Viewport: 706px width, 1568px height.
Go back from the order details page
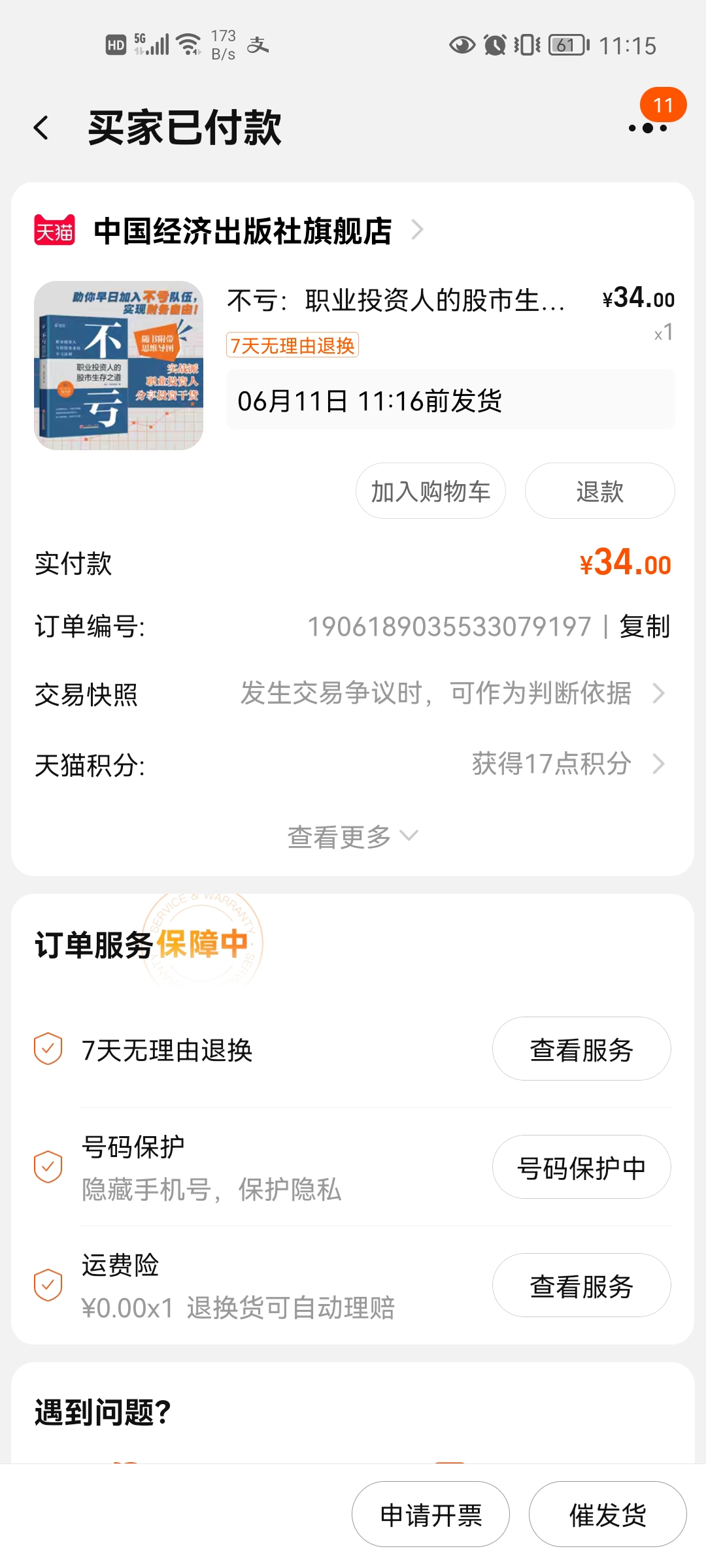pyautogui.click(x=42, y=127)
